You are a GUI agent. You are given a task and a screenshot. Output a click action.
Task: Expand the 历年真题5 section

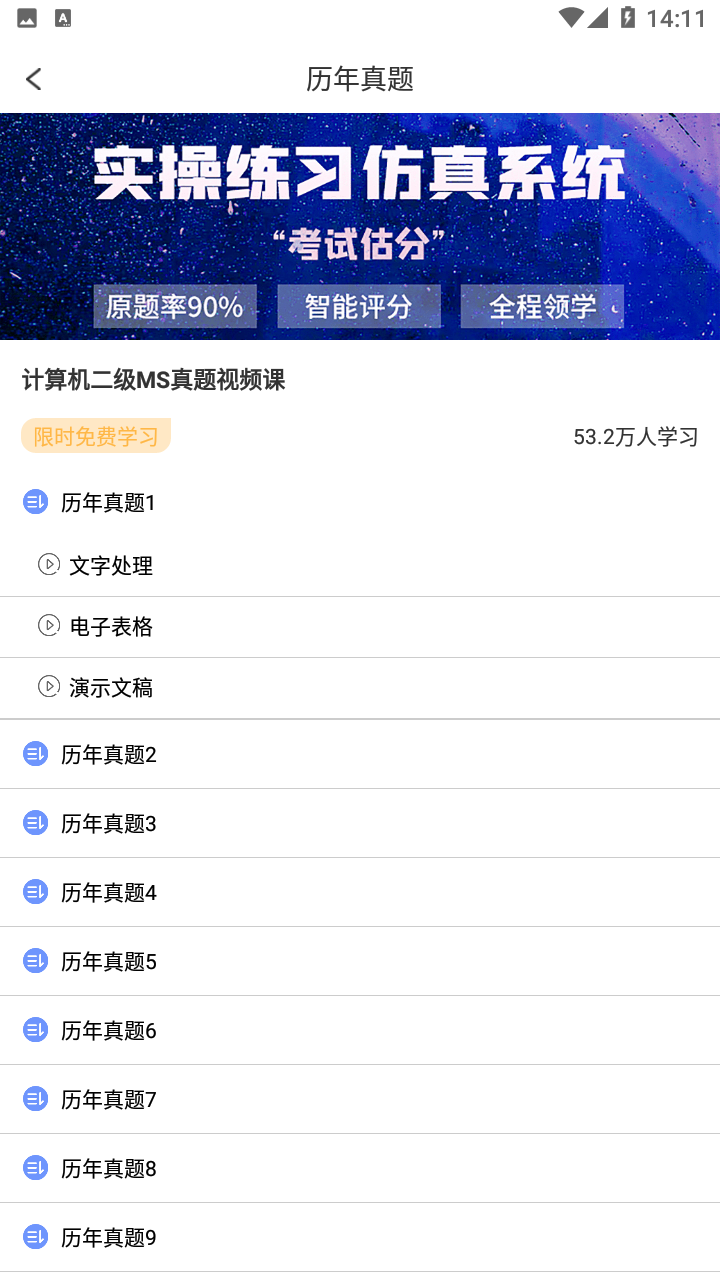[360, 962]
